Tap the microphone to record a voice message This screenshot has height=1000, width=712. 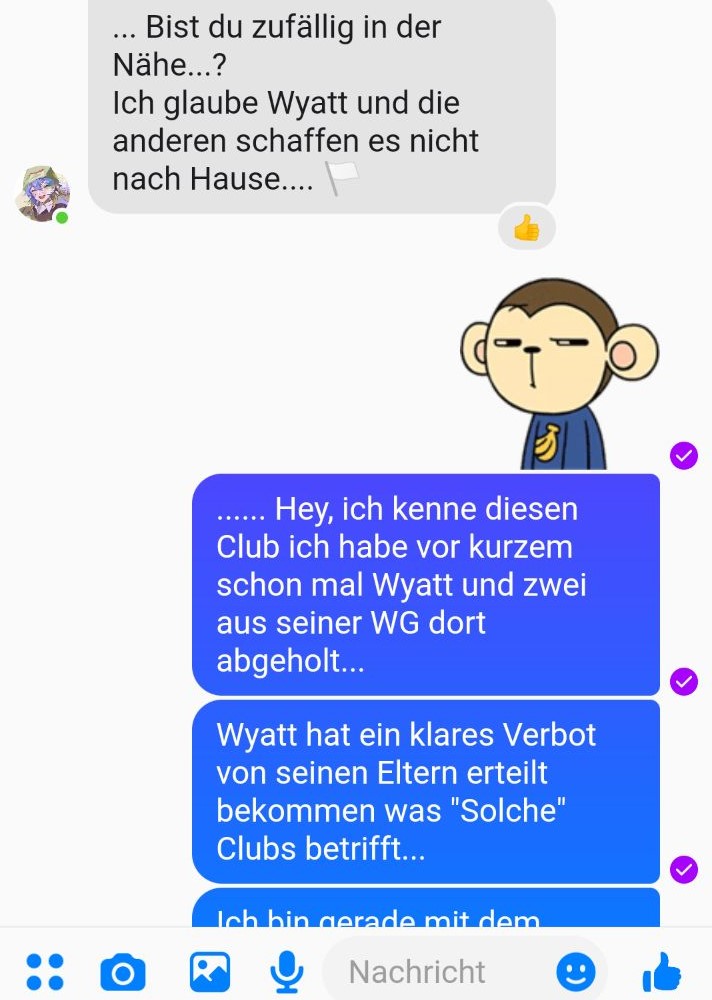(287, 971)
